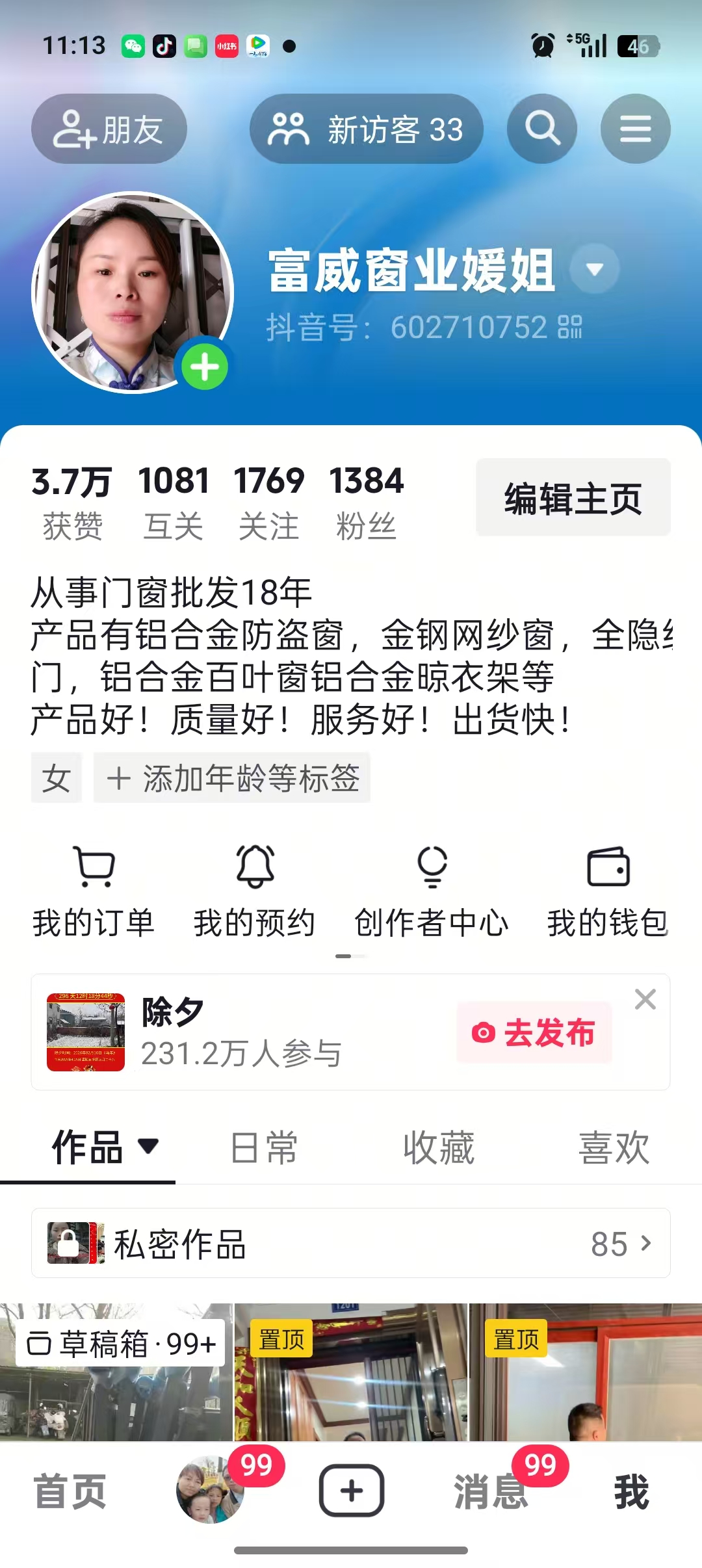Expand the dropdown next to 富威窗业媛姐
Viewport: 702px width, 1568px height.
point(595,268)
